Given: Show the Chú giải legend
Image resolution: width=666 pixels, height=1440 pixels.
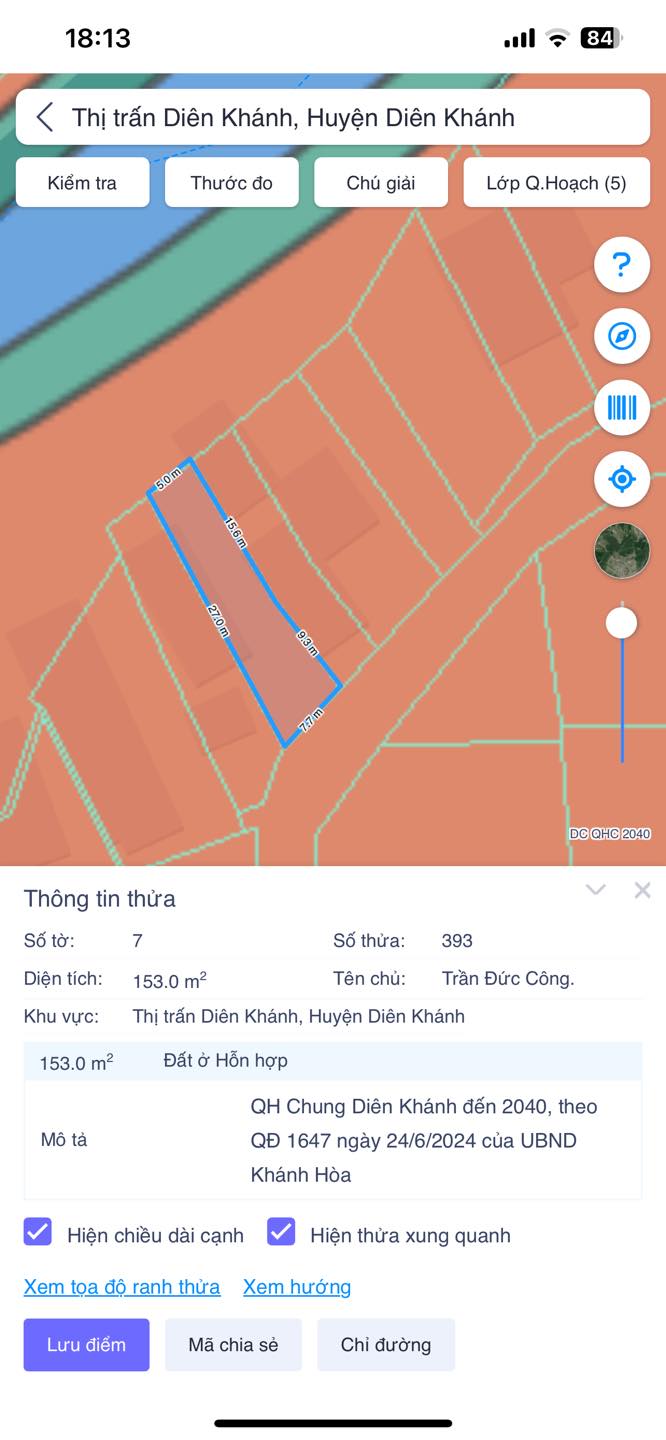Looking at the screenshot, I should click(x=381, y=183).
